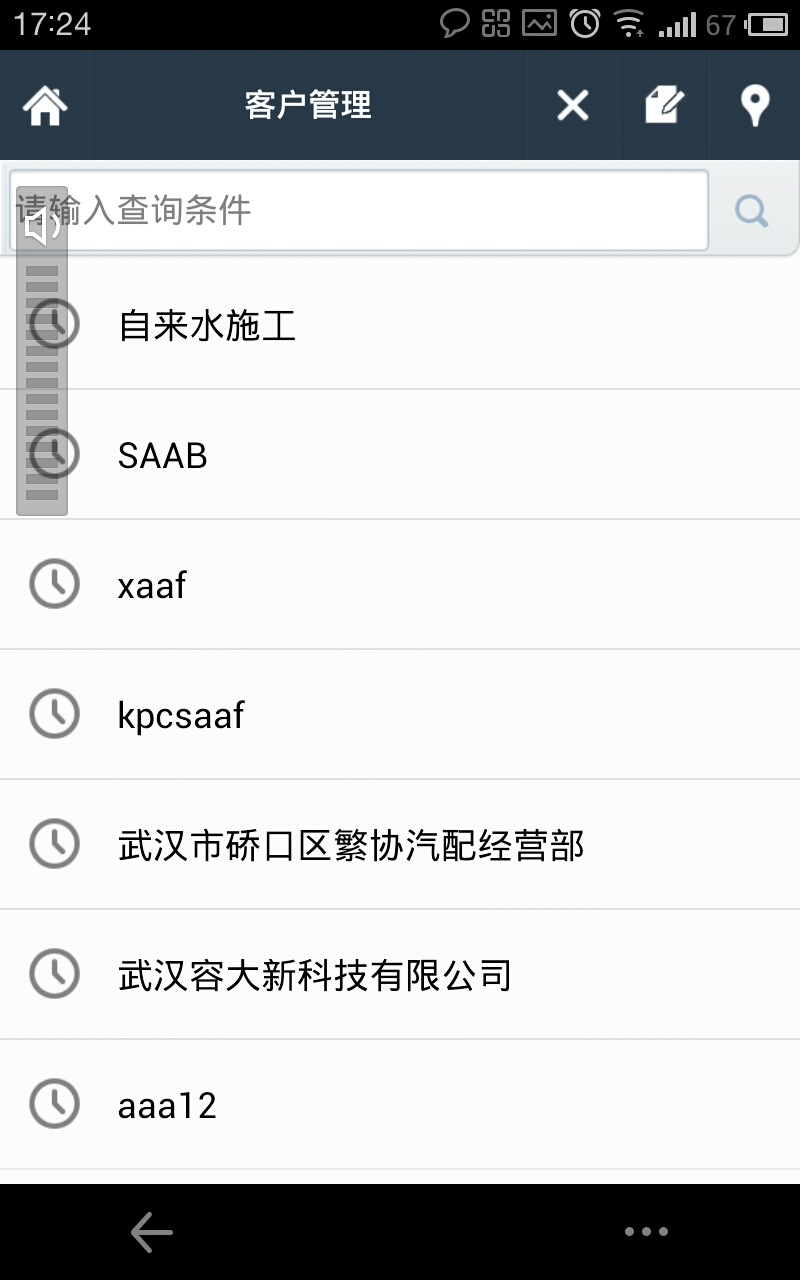
Task: Select the aaa12 customer
Action: tap(400, 1105)
